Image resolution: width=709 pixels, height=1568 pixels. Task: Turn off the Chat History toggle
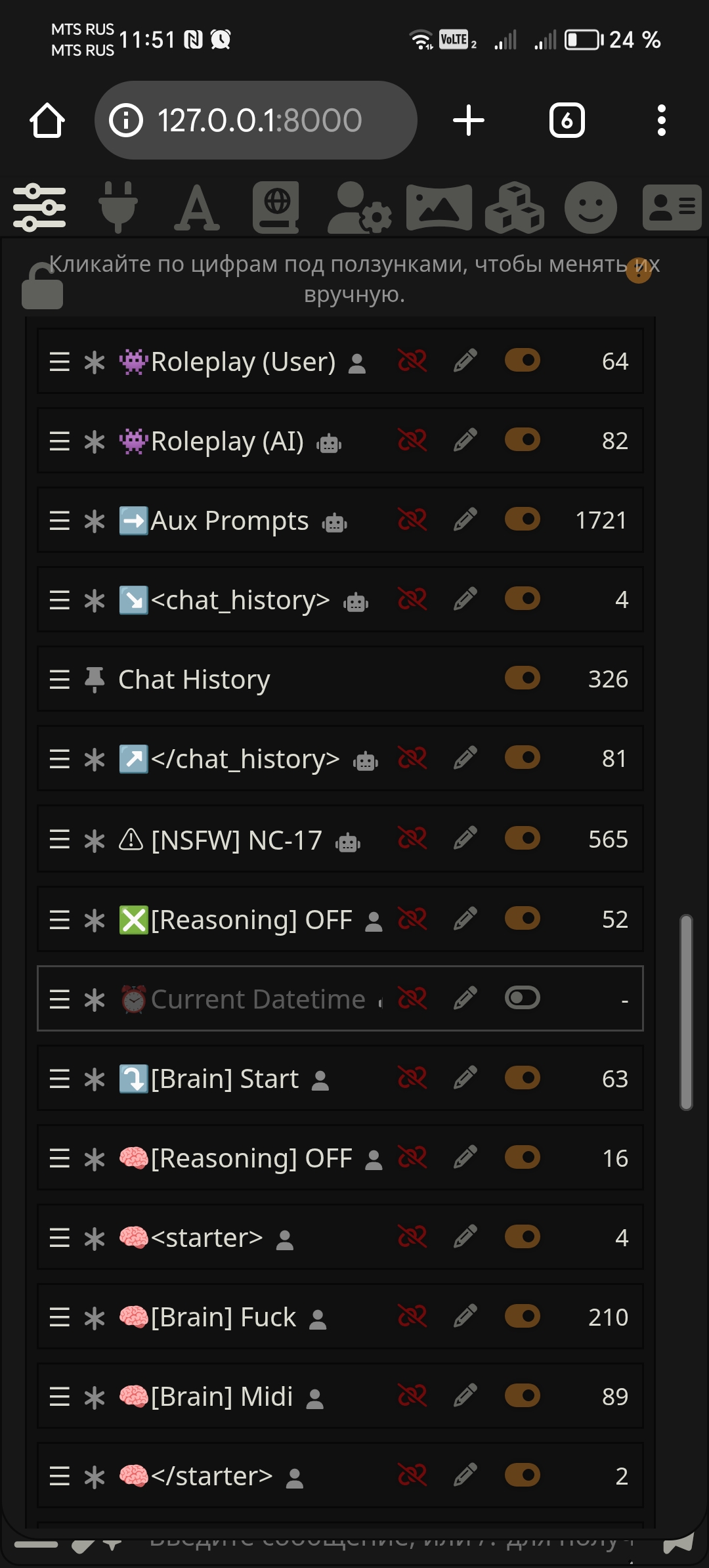(523, 678)
